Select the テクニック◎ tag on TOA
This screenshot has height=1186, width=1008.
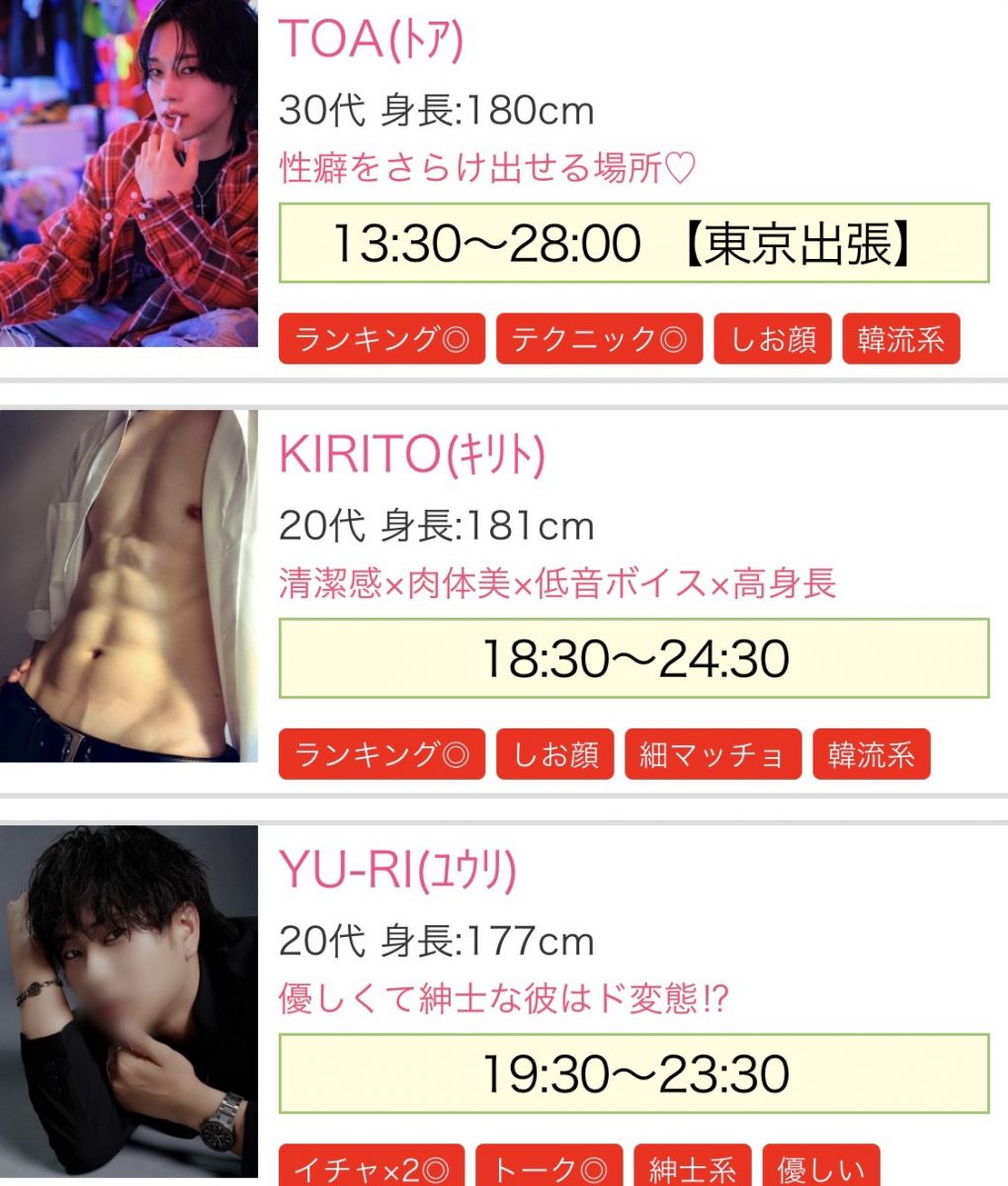point(599,340)
